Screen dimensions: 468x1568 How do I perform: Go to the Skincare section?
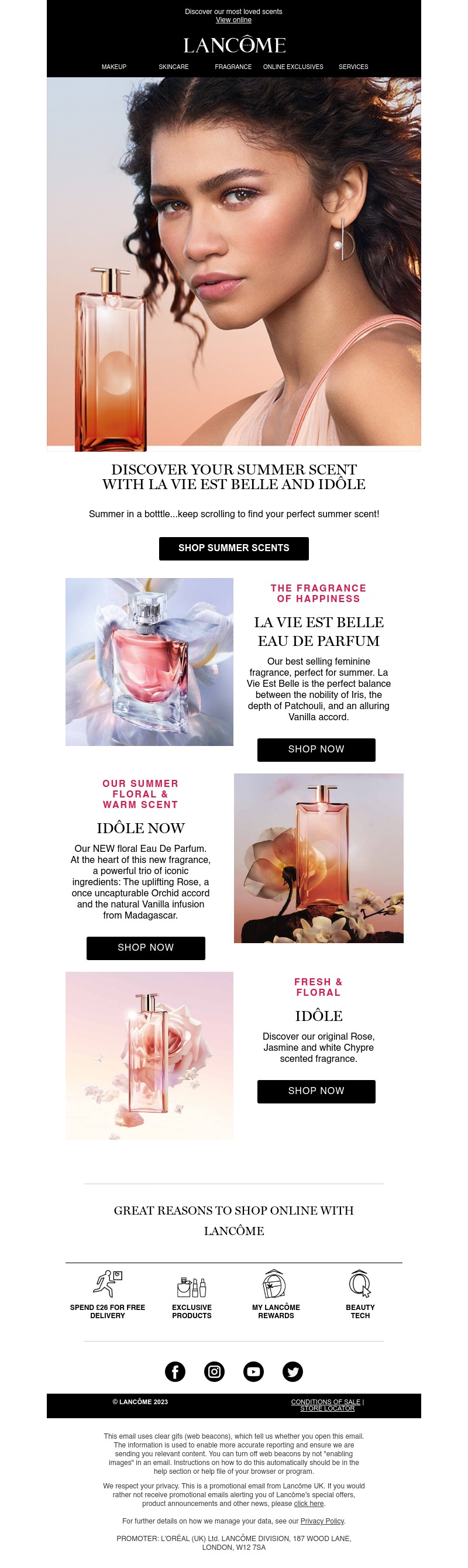coord(173,67)
